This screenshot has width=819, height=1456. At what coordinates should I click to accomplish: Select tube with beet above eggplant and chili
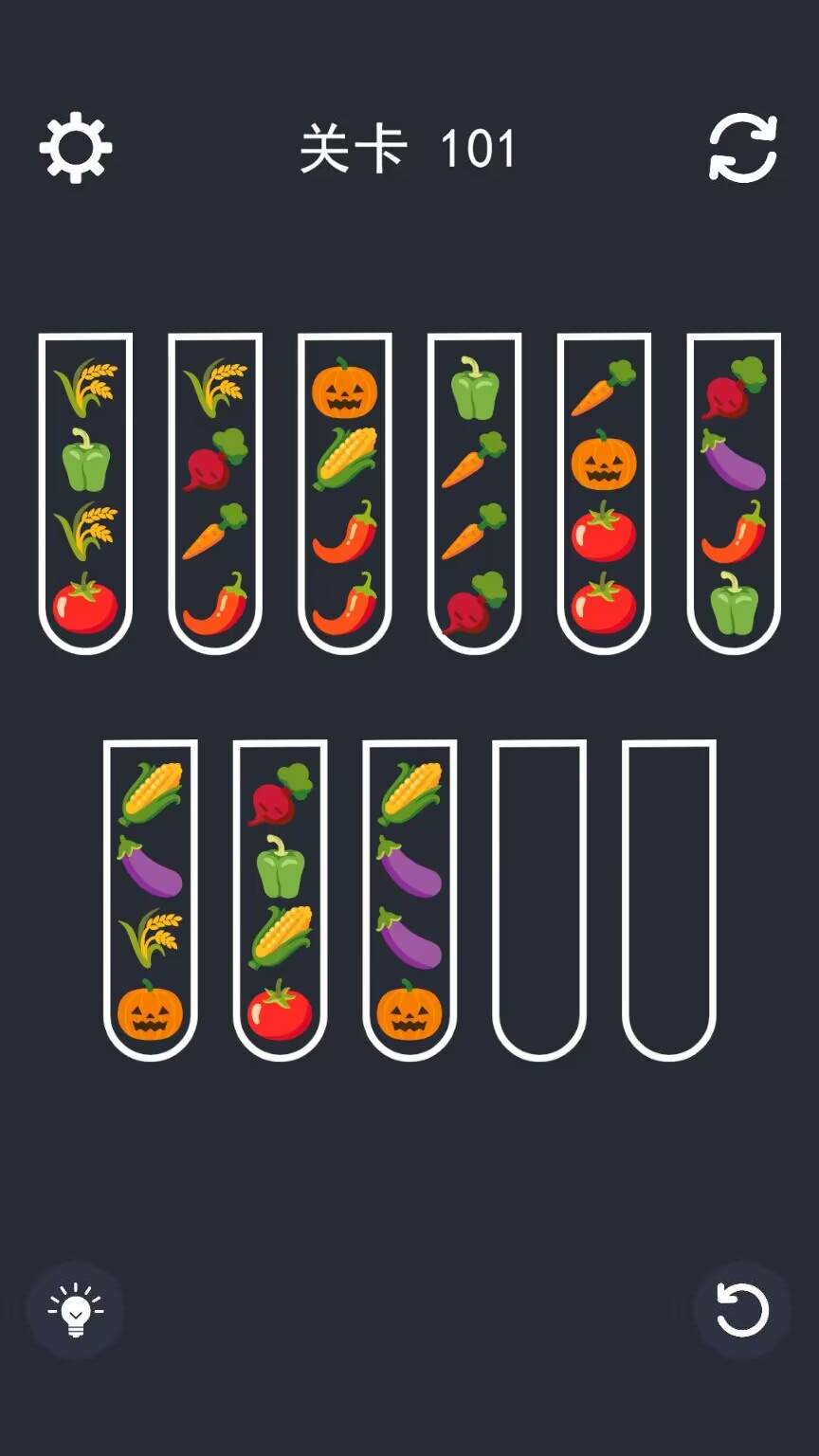734,493
